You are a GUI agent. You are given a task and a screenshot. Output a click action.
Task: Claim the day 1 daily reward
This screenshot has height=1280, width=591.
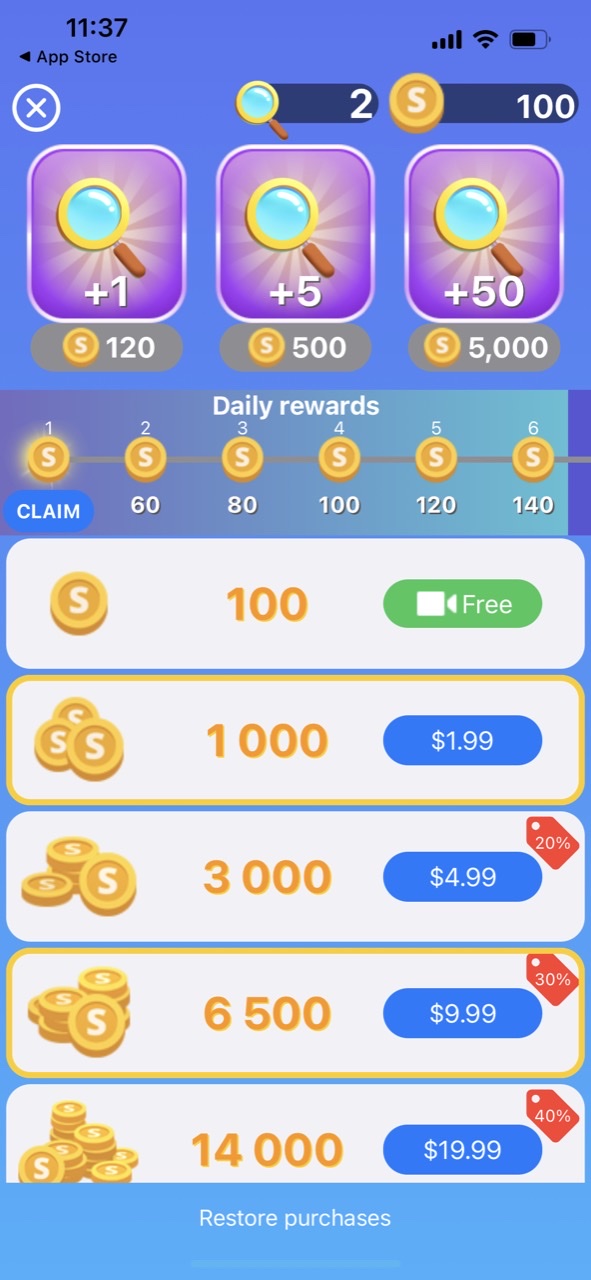pyautogui.click(x=48, y=511)
